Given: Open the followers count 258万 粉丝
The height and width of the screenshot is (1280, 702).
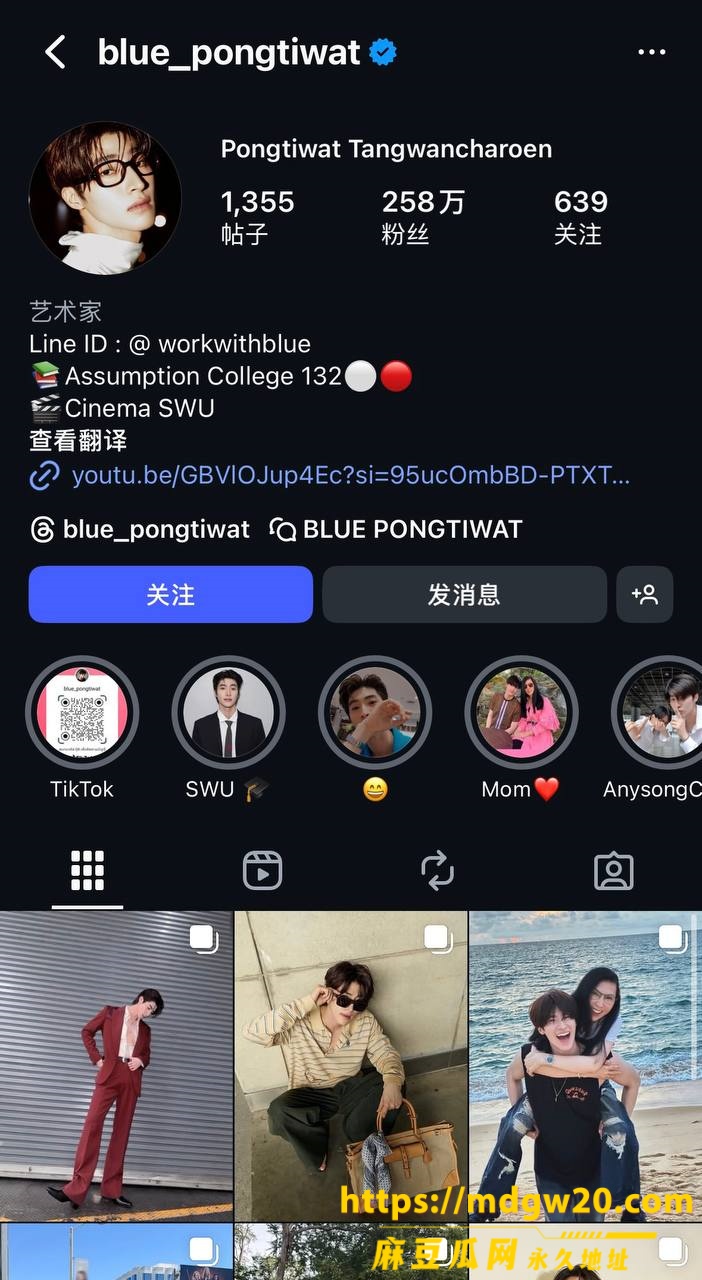Looking at the screenshot, I should (x=423, y=217).
